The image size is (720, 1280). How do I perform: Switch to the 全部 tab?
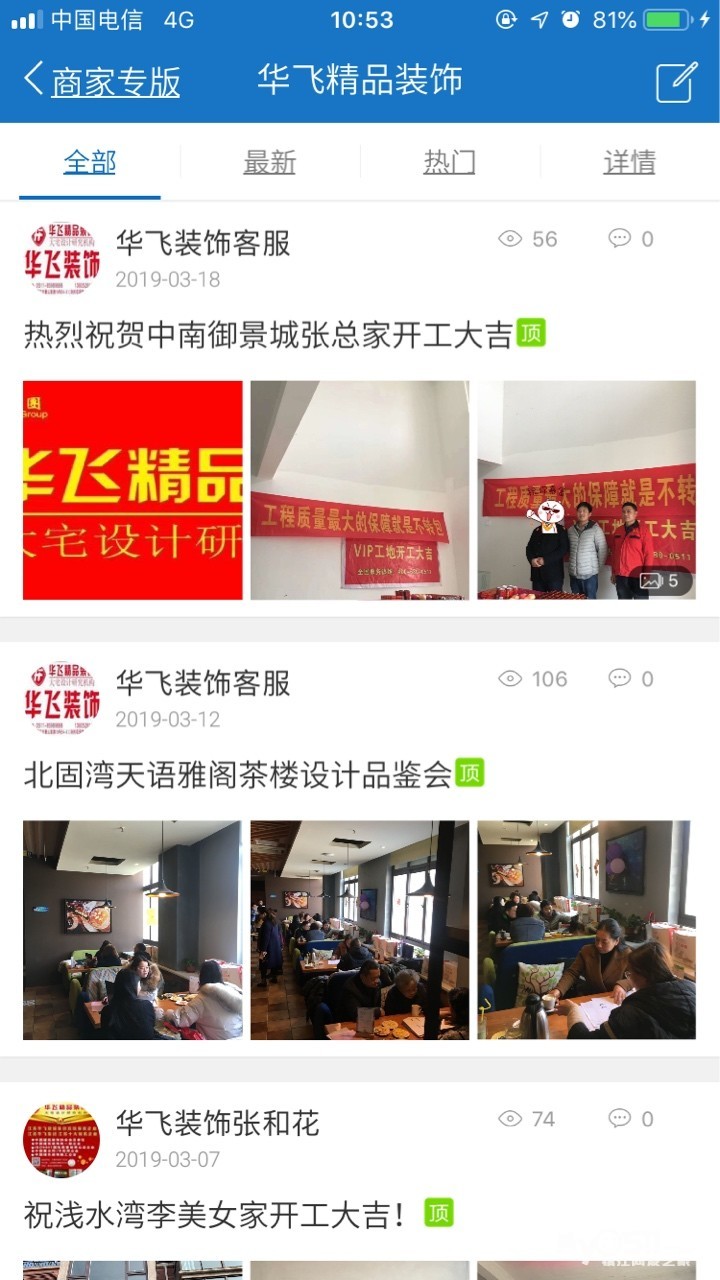click(90, 162)
